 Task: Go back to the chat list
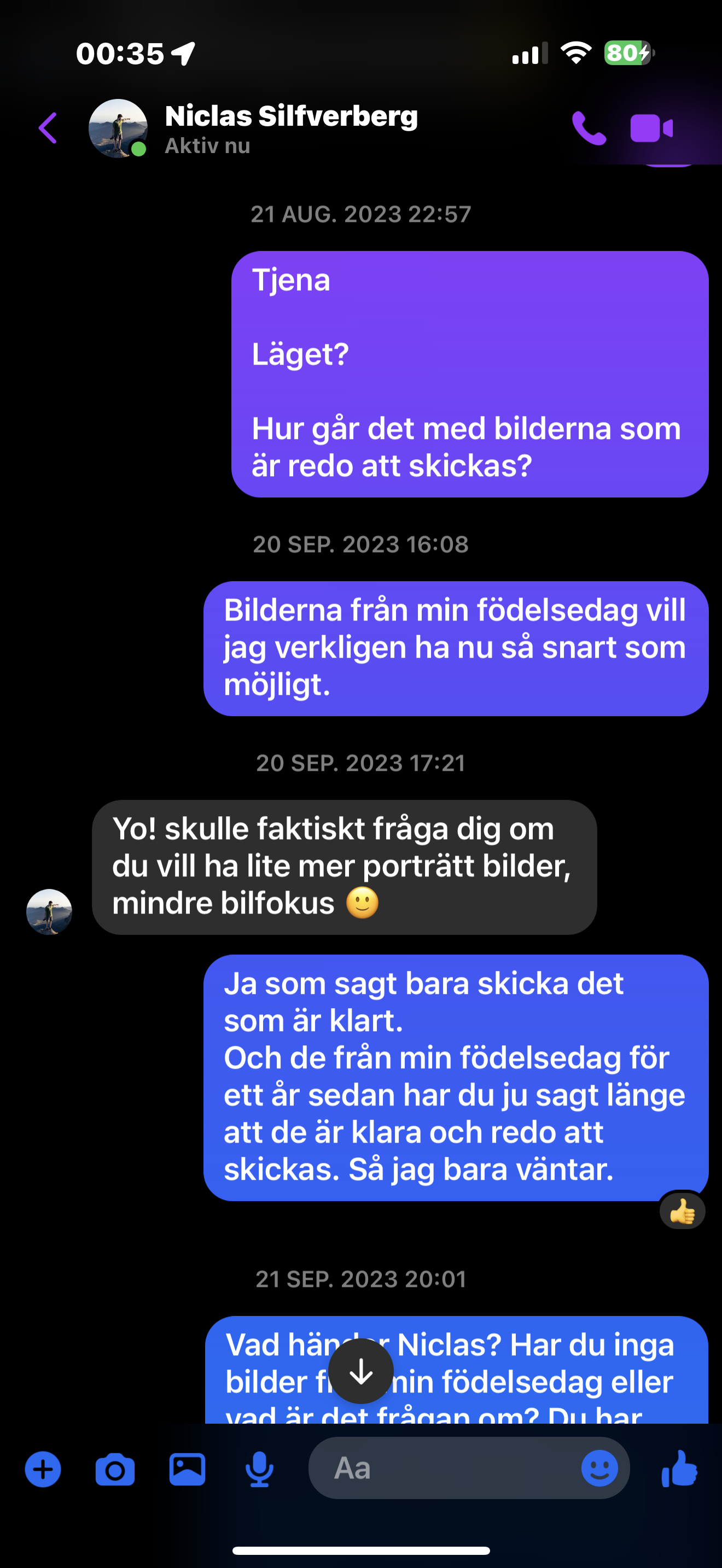click(x=48, y=128)
